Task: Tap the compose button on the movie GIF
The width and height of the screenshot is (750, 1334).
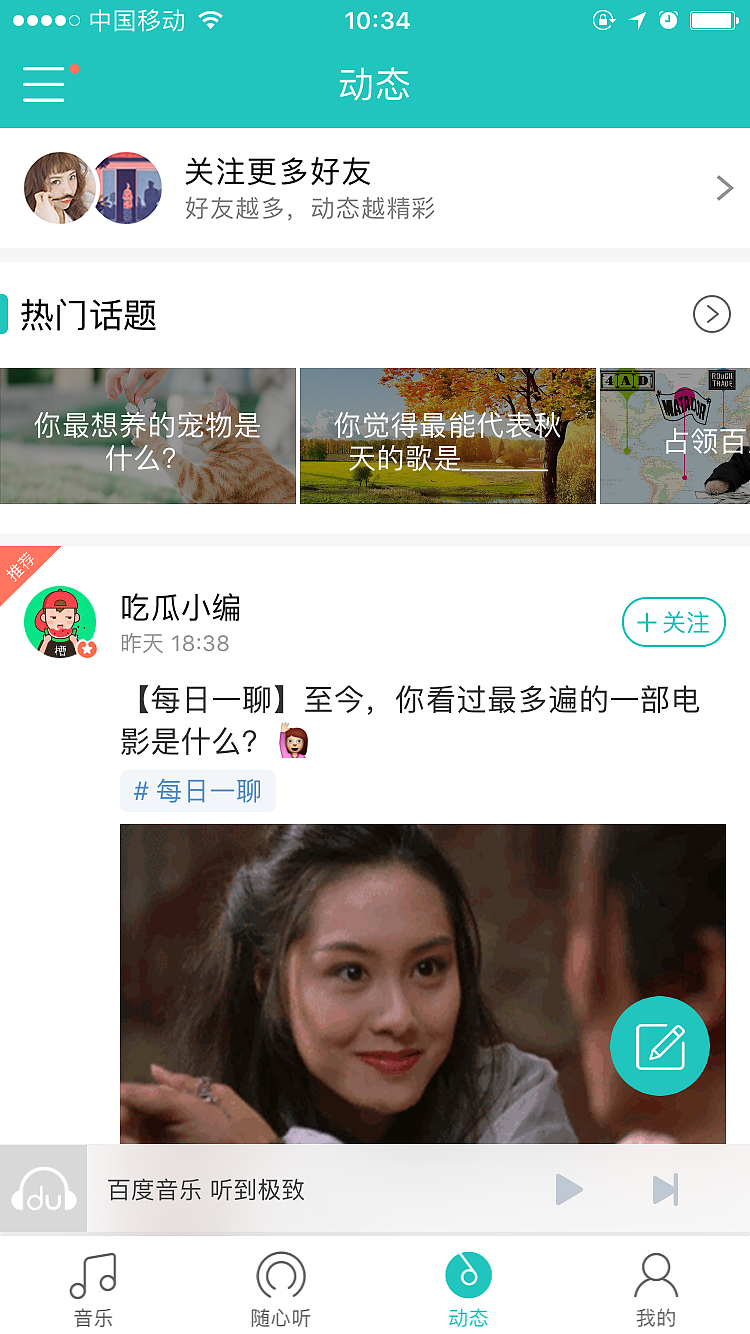Action: (x=659, y=1046)
